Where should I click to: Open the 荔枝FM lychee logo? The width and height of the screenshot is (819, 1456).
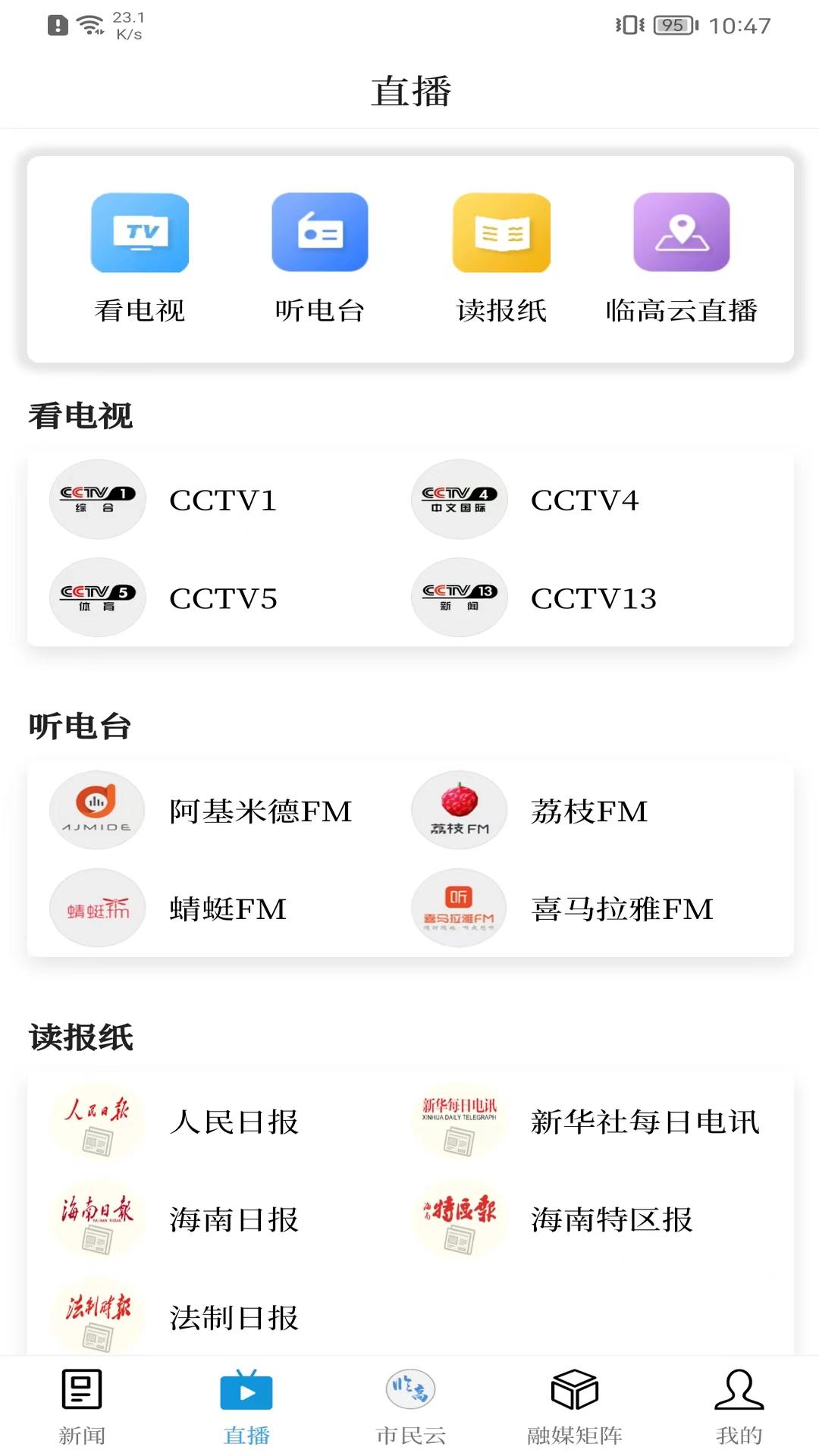pyautogui.click(x=459, y=810)
